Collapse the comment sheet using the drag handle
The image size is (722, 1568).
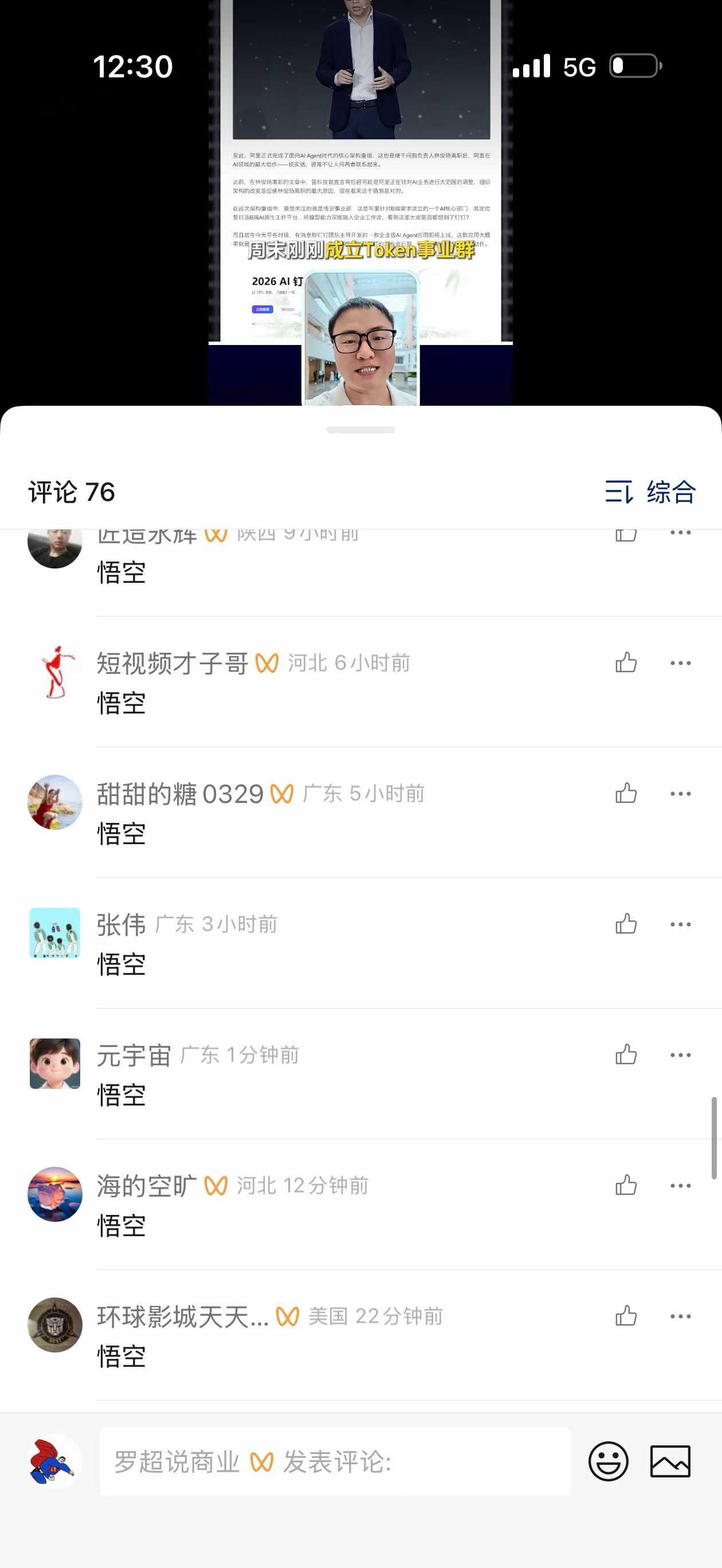(x=360, y=429)
